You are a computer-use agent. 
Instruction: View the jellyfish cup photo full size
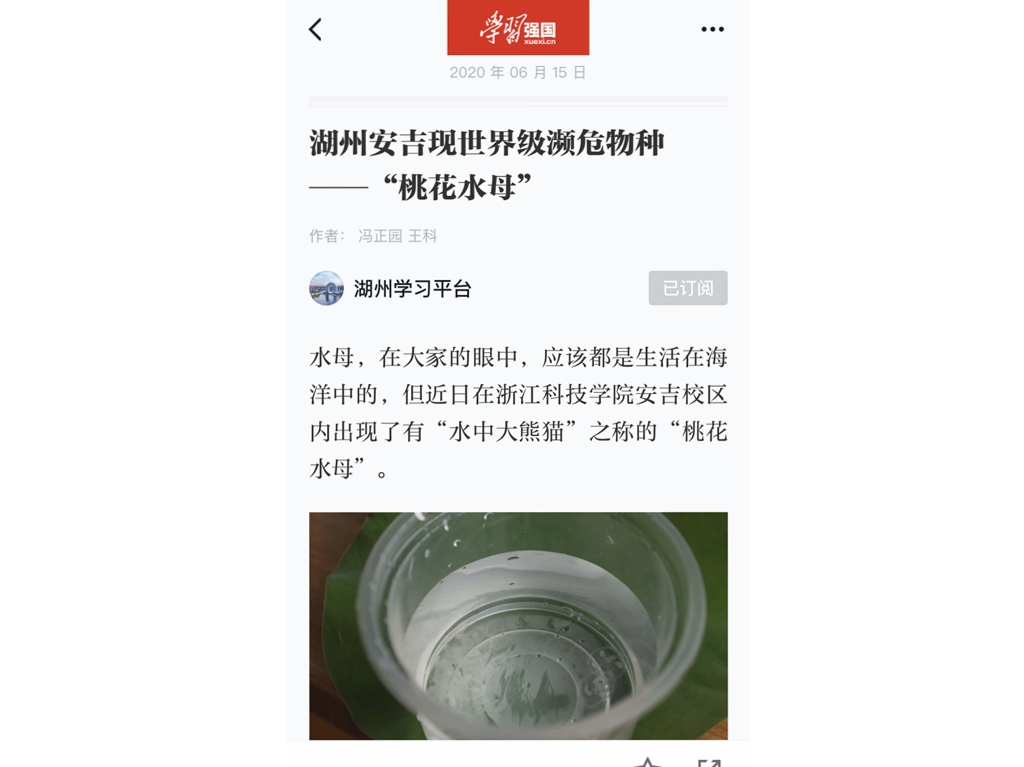[x=518, y=625]
